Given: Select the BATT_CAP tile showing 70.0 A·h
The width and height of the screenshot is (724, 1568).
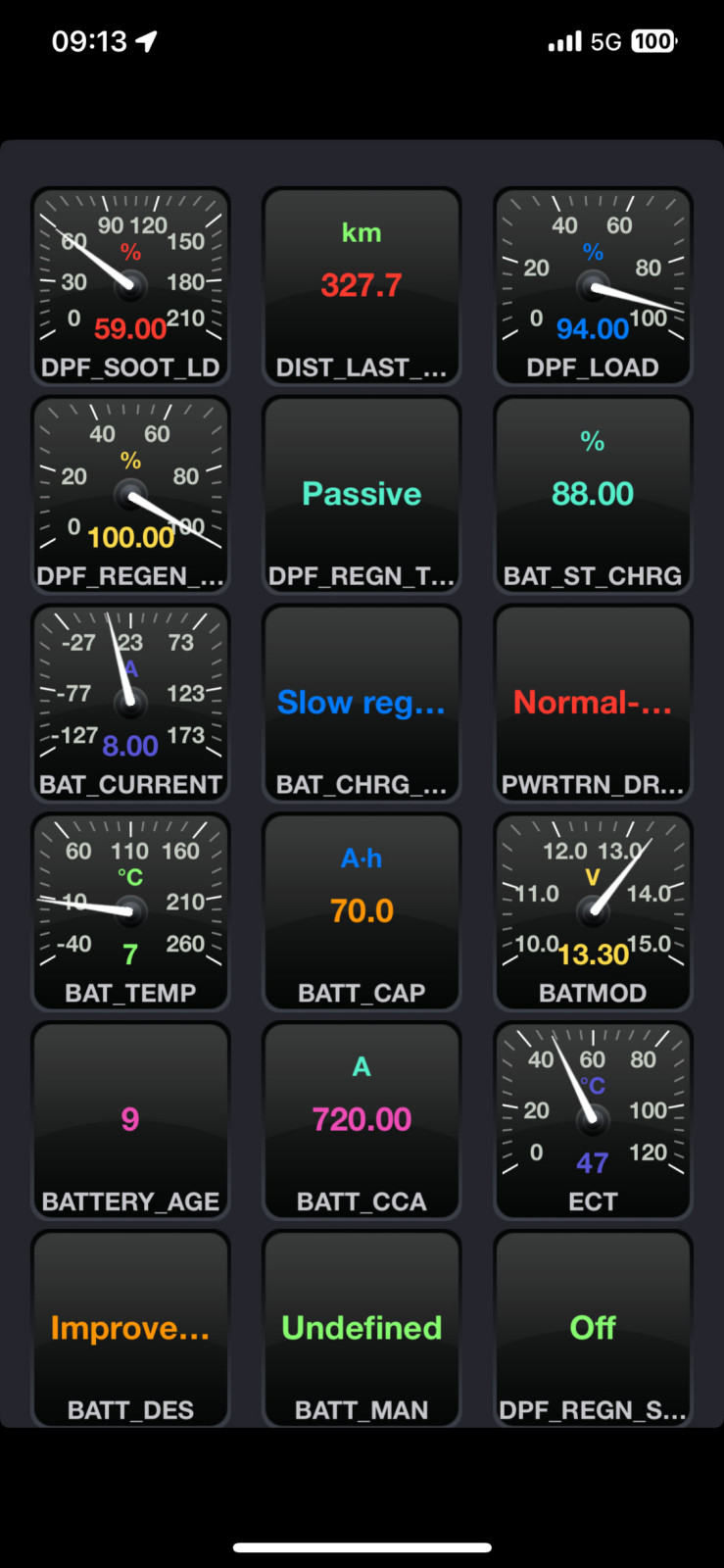Looking at the screenshot, I should pyautogui.click(x=362, y=911).
